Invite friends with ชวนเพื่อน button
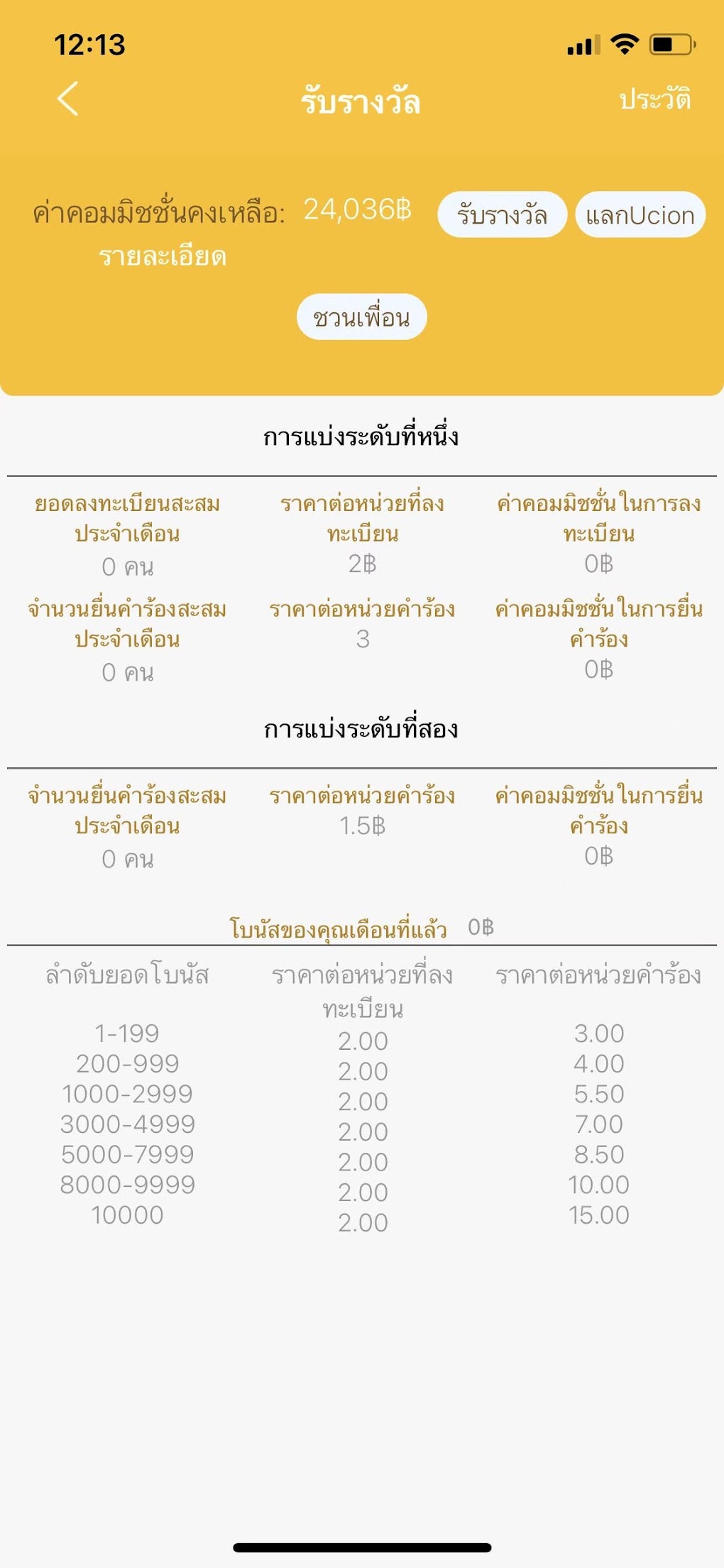The width and height of the screenshot is (724, 1568). pos(361,317)
